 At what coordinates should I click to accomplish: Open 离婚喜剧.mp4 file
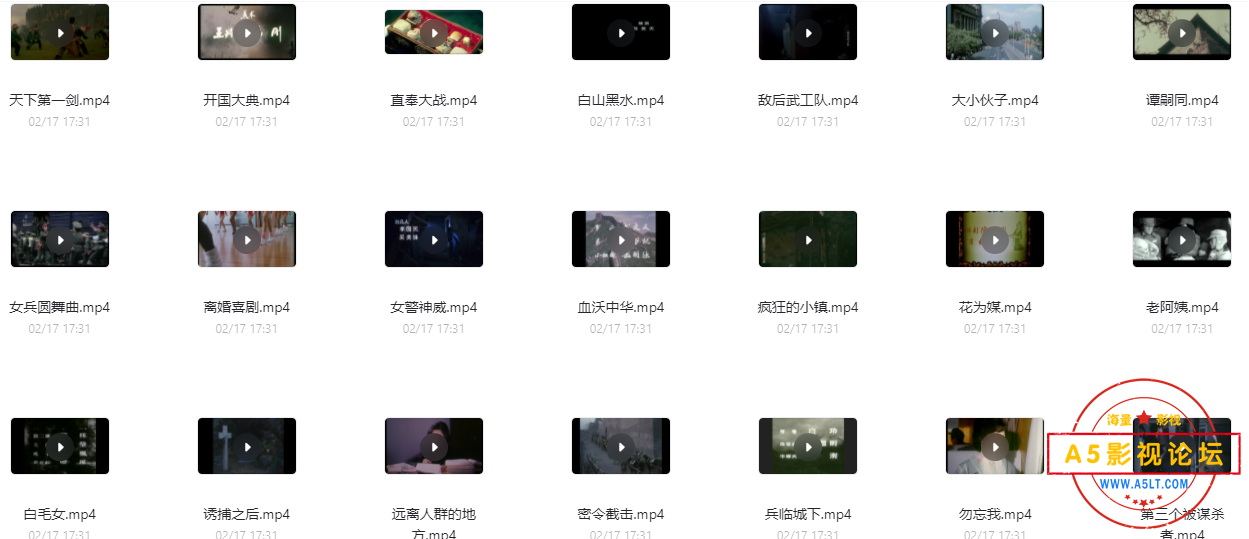pos(247,240)
